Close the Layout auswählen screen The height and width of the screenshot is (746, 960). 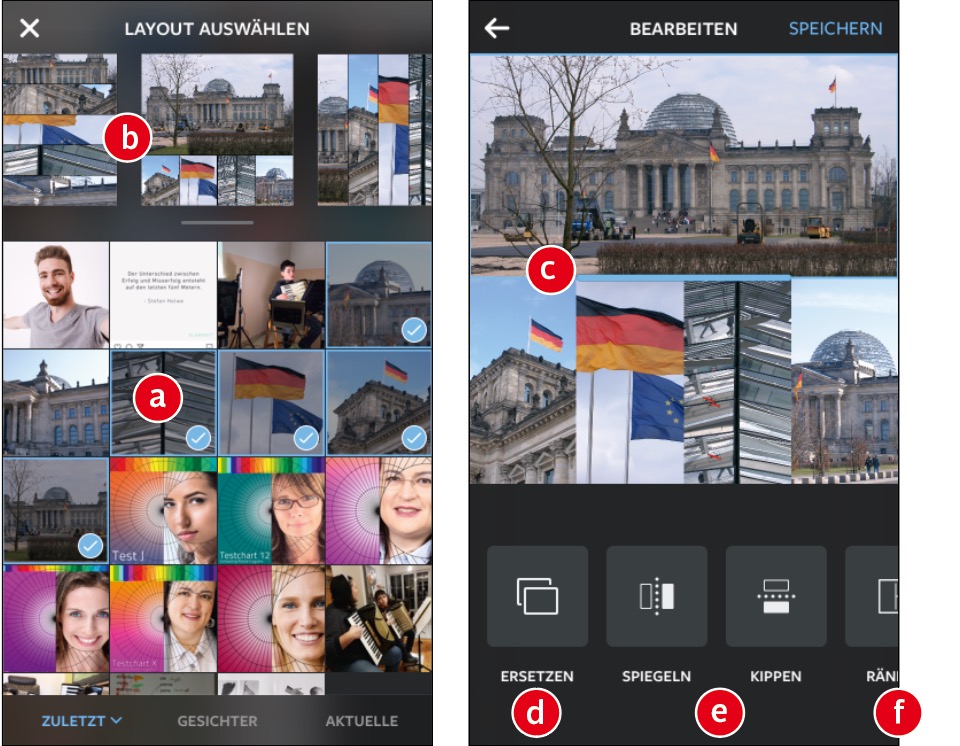tap(30, 28)
